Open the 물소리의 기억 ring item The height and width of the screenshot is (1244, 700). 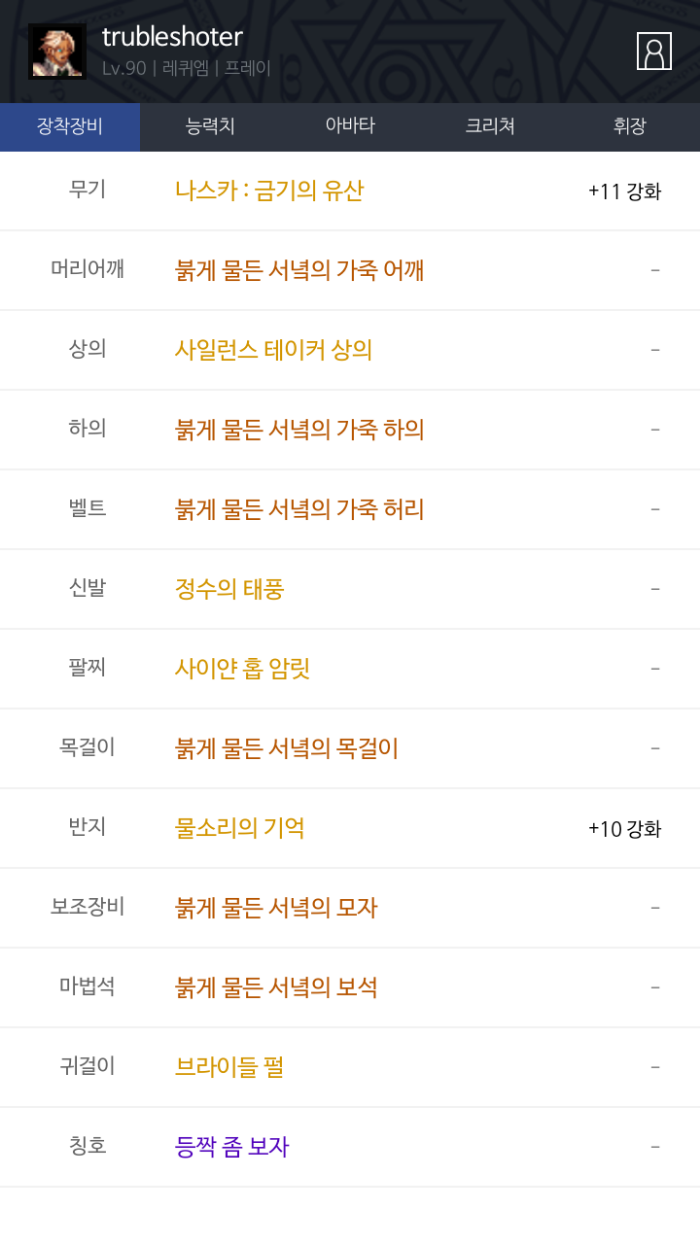239,828
